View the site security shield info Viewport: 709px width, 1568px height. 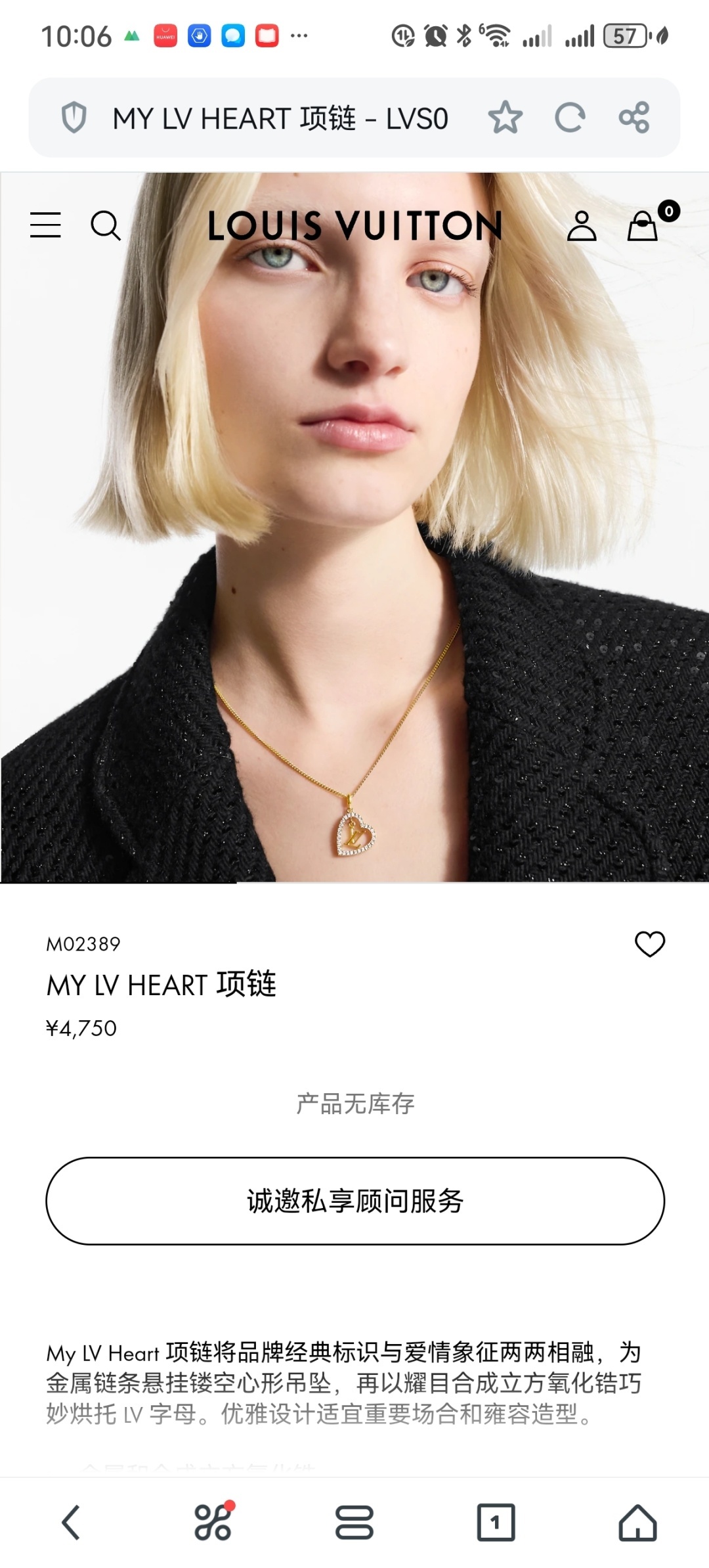(74, 118)
